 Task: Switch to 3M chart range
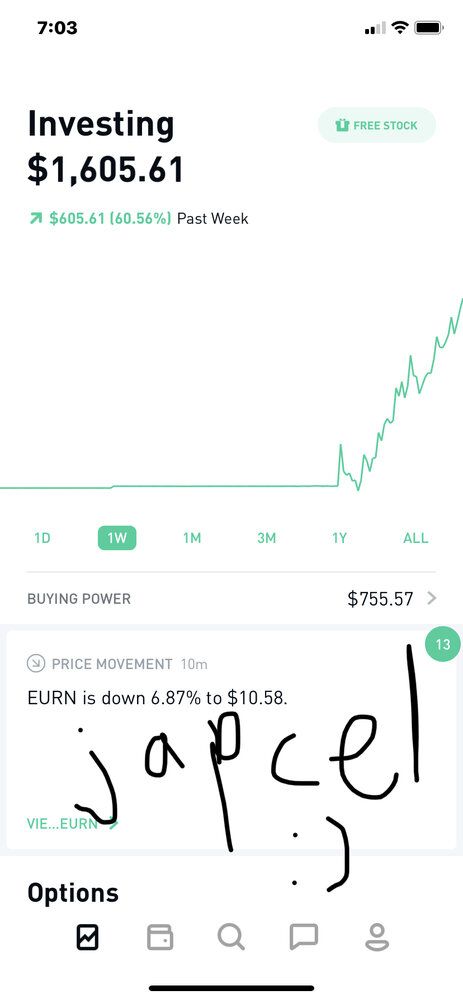tap(267, 538)
